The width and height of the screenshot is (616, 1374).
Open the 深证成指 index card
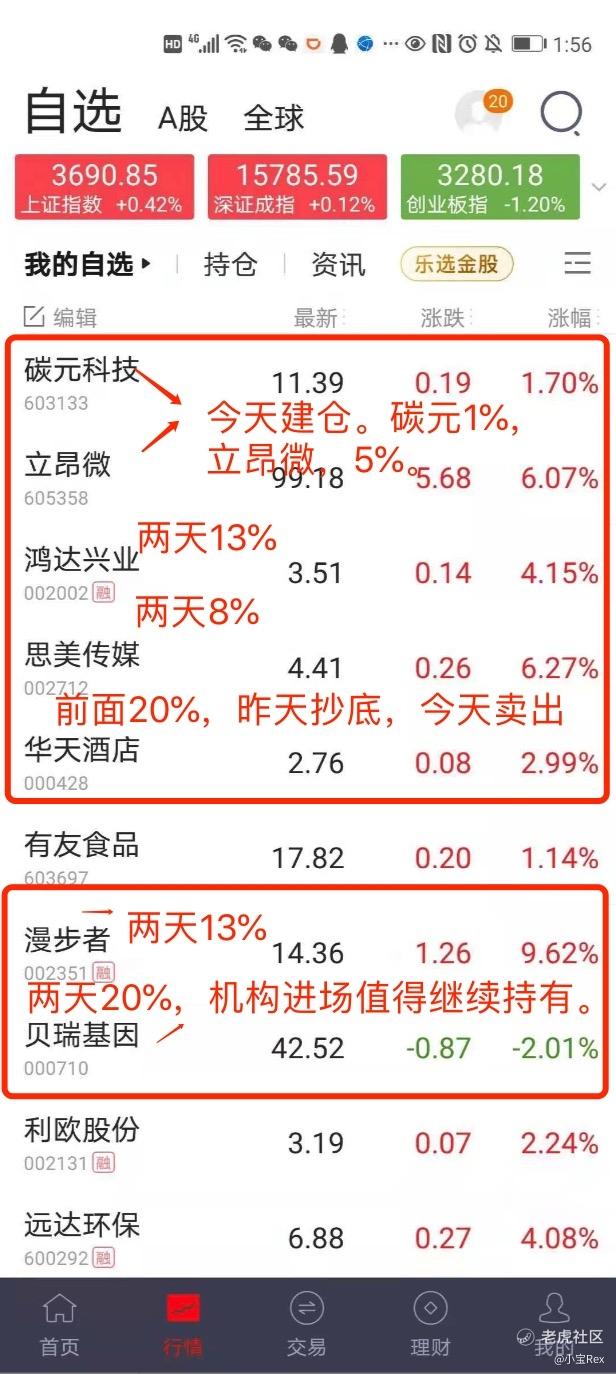297,187
